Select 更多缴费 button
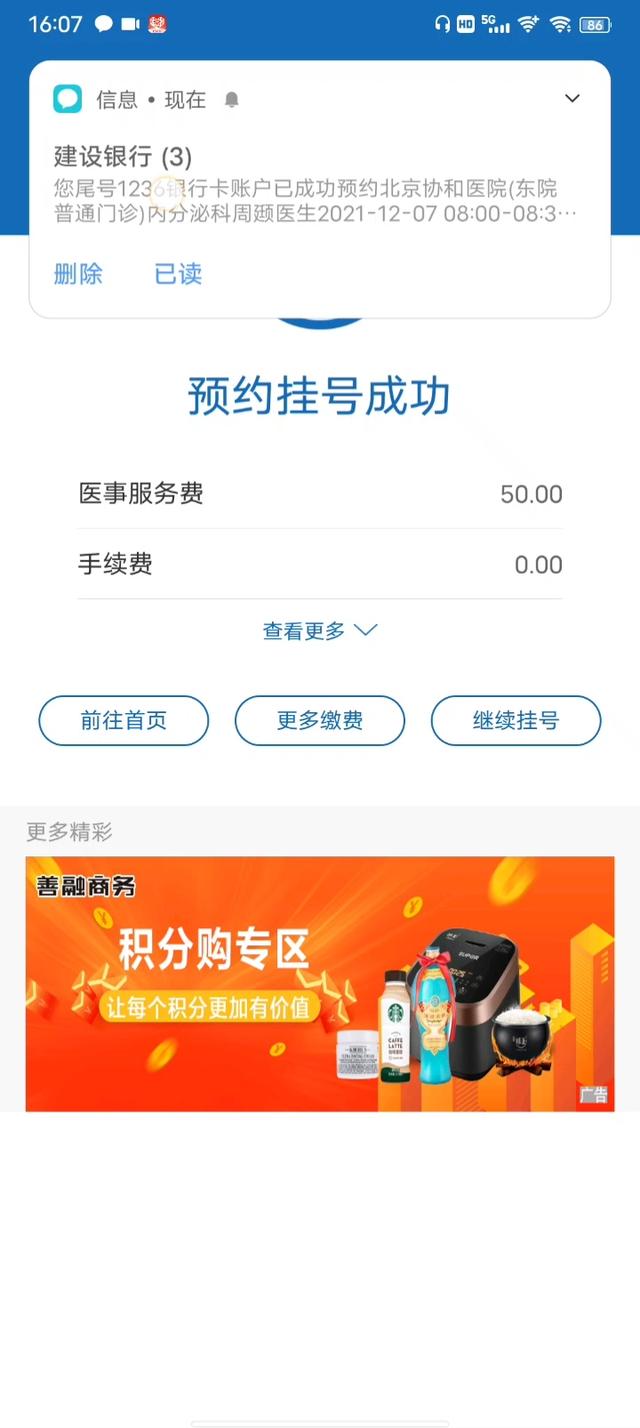 (x=320, y=720)
